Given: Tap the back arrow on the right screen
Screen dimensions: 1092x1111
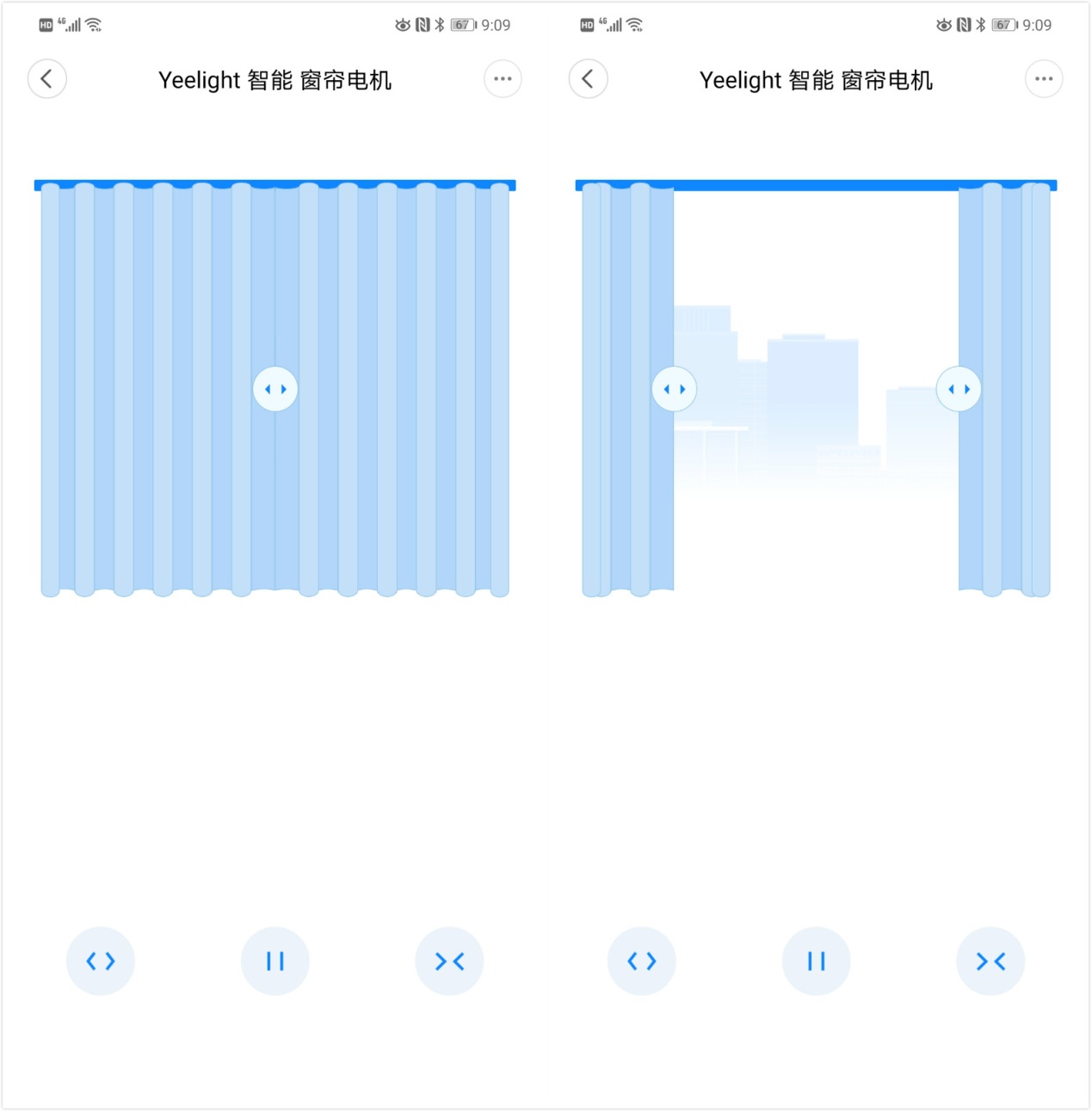Looking at the screenshot, I should click(588, 78).
